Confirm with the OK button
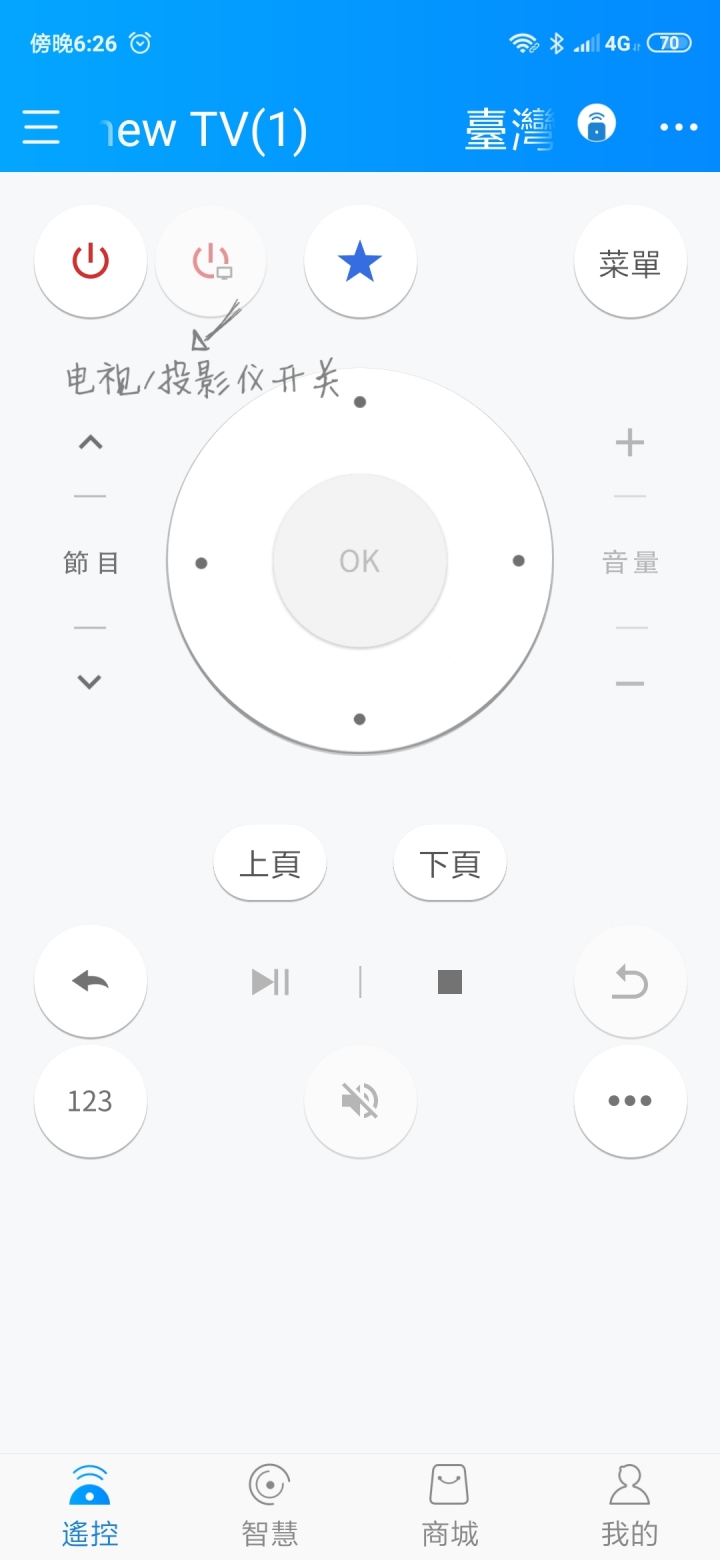Screen dimensions: 720x1560 [x=360, y=561]
